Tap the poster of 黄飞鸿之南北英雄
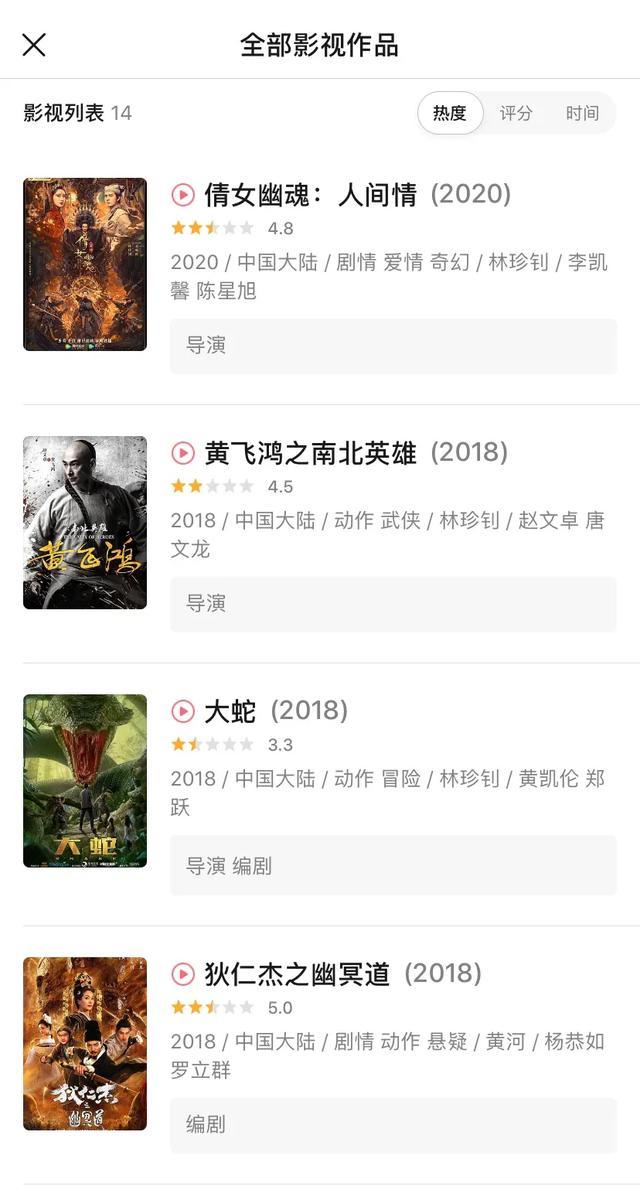 tap(85, 523)
